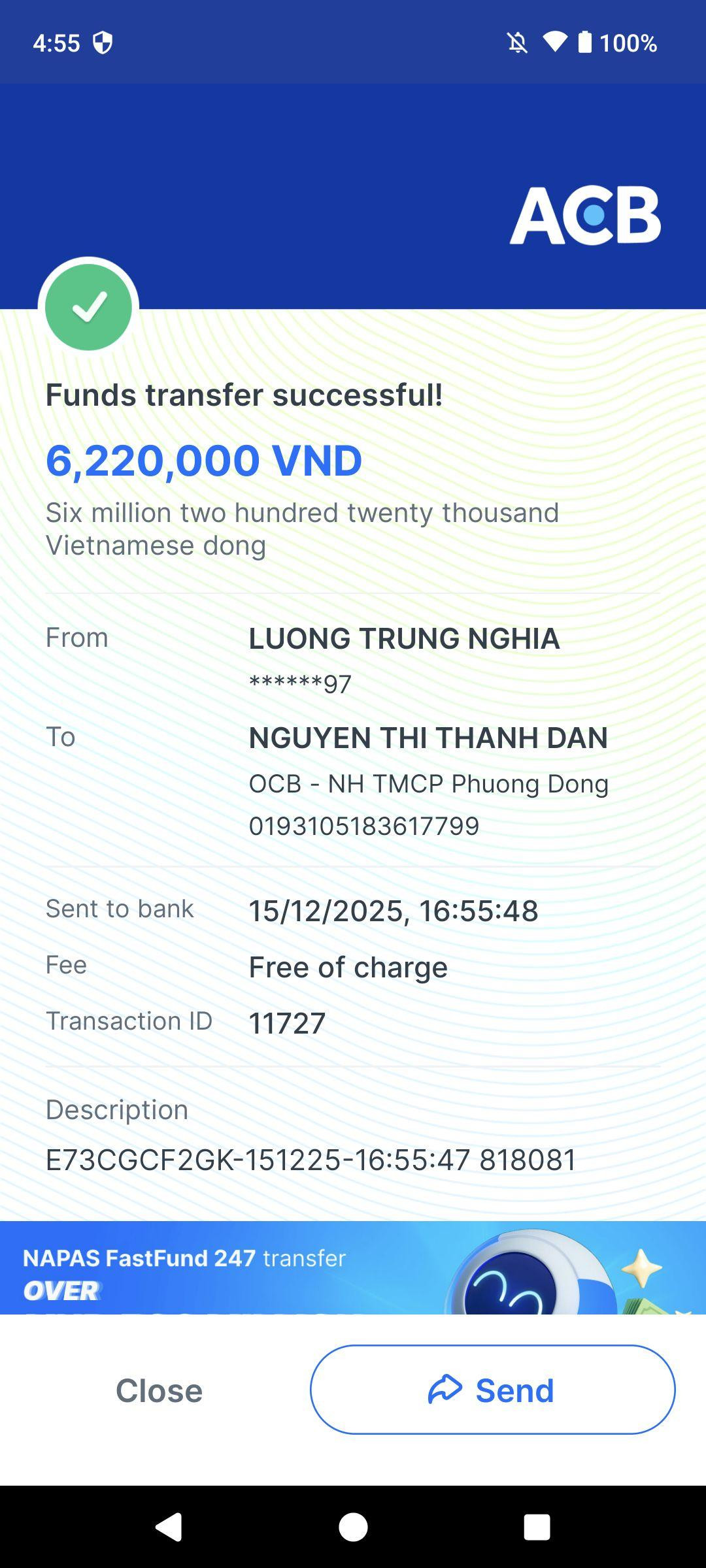Viewport: 706px width, 1568px height.
Task: Close the transfer receipt
Action: (159, 1390)
